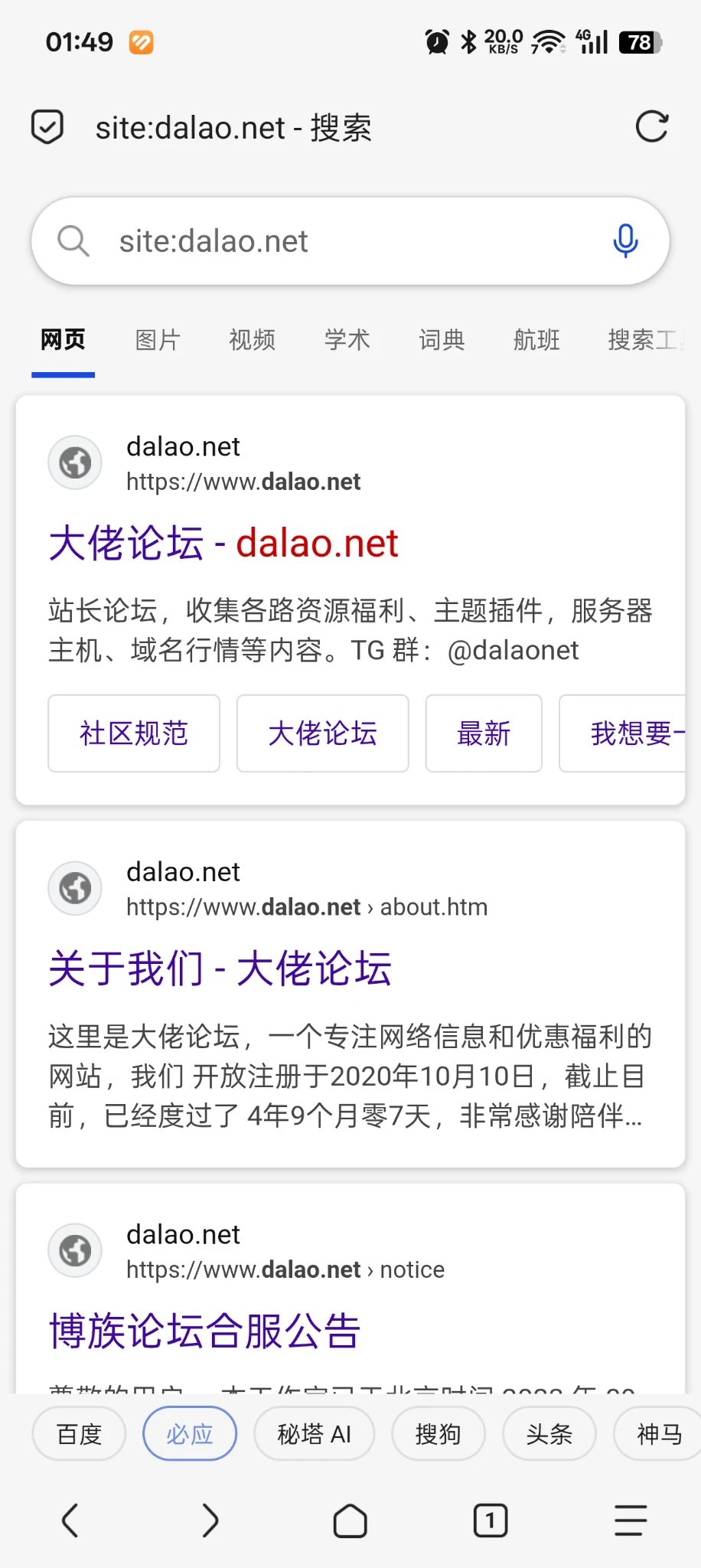Open the browser tabs switcher
The width and height of the screenshot is (701, 1568).
coord(491,1521)
